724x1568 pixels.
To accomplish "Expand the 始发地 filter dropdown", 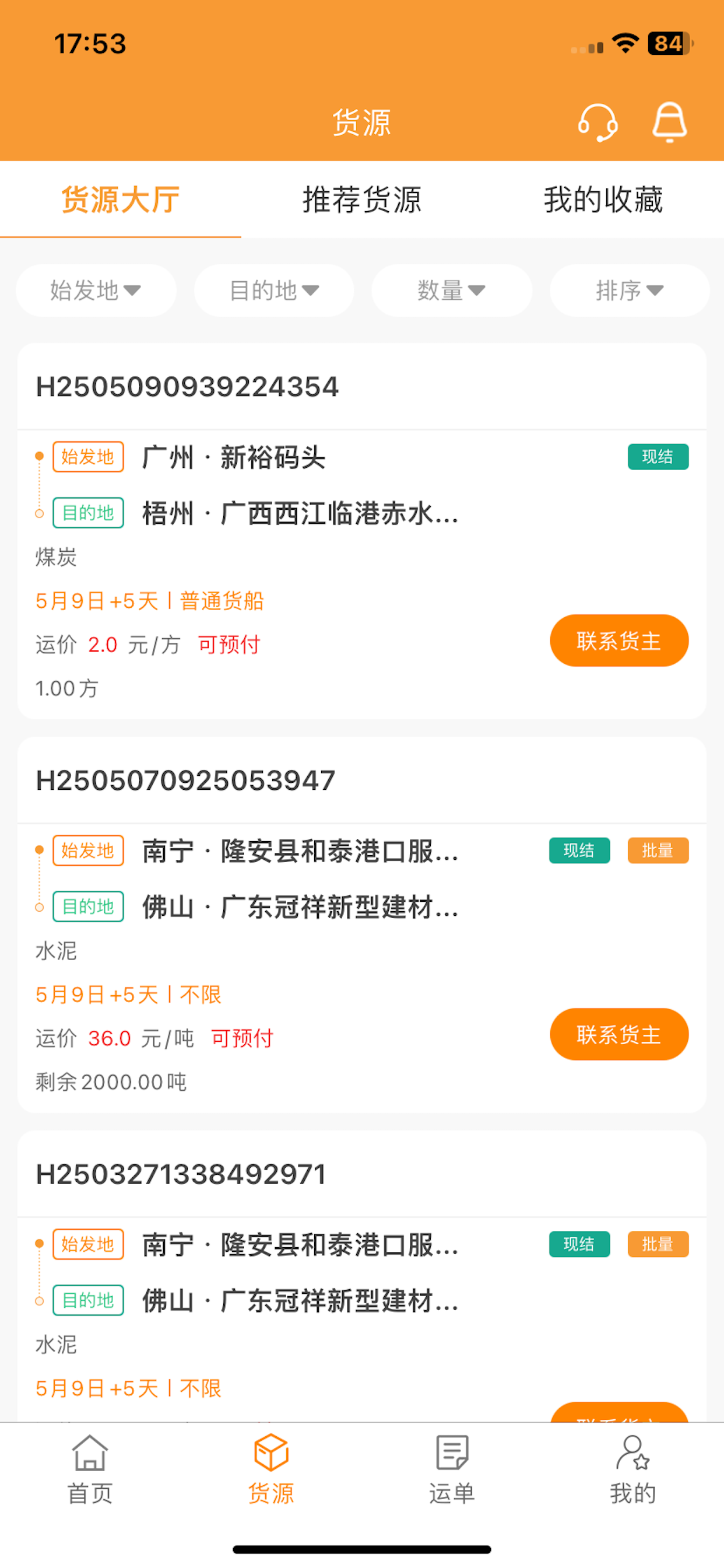I will pyautogui.click(x=96, y=290).
